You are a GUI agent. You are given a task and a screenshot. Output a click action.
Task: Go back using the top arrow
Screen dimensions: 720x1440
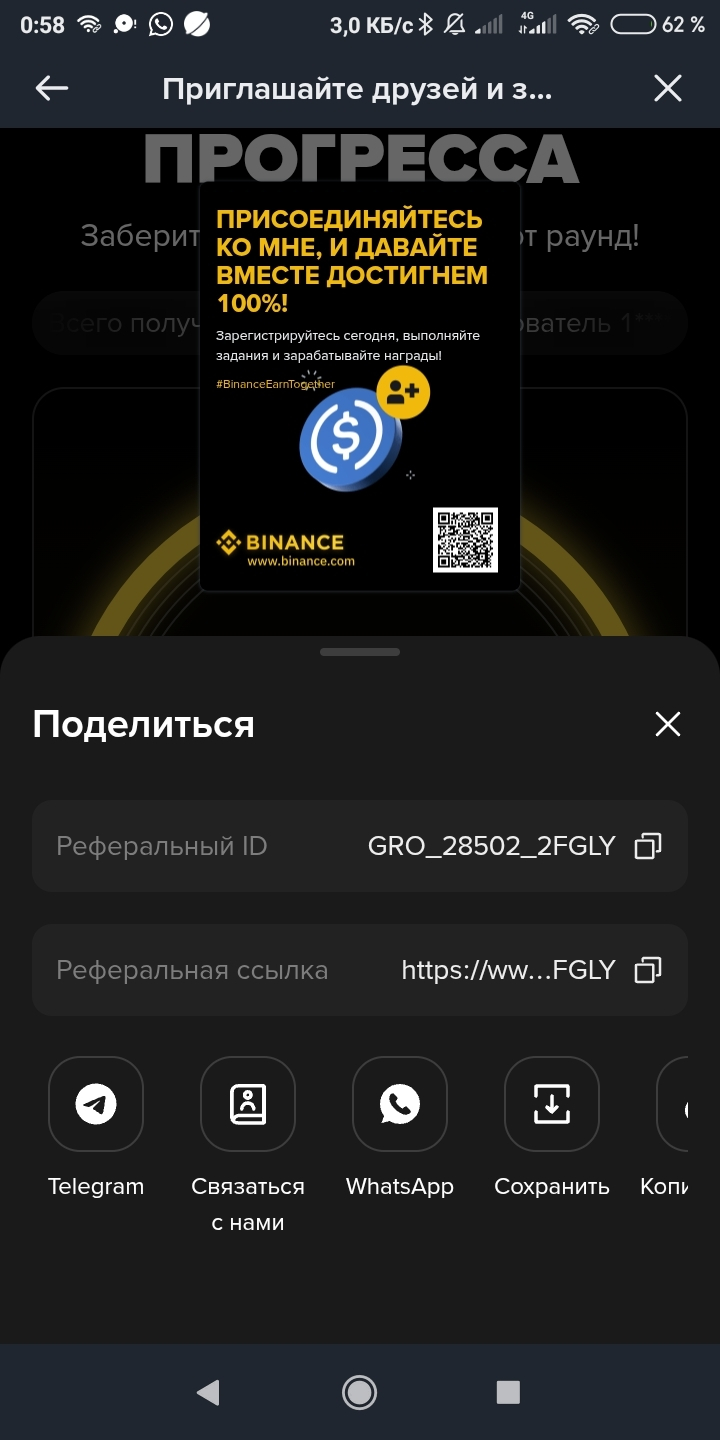tap(52, 89)
